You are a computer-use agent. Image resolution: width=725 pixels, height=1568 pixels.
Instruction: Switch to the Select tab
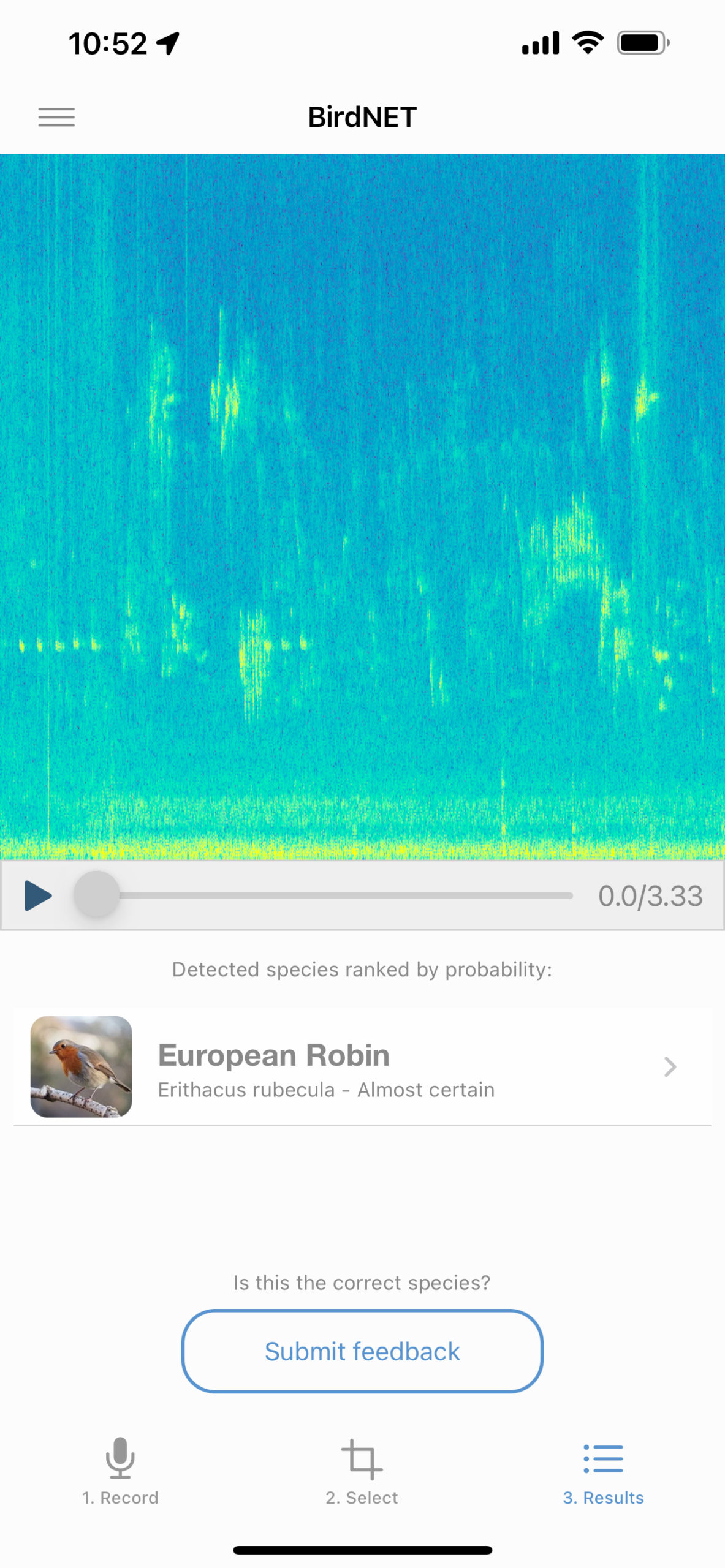(362, 1476)
